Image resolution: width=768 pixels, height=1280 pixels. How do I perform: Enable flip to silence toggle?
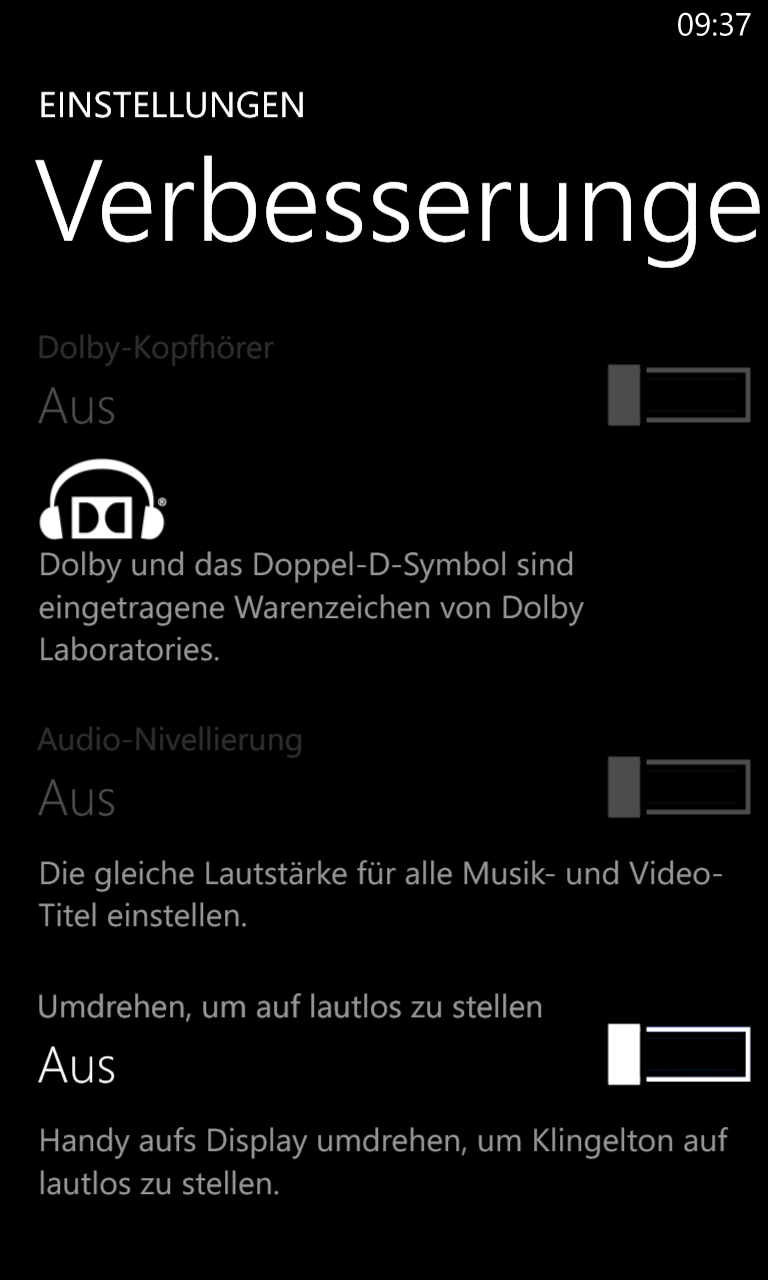(x=679, y=1054)
